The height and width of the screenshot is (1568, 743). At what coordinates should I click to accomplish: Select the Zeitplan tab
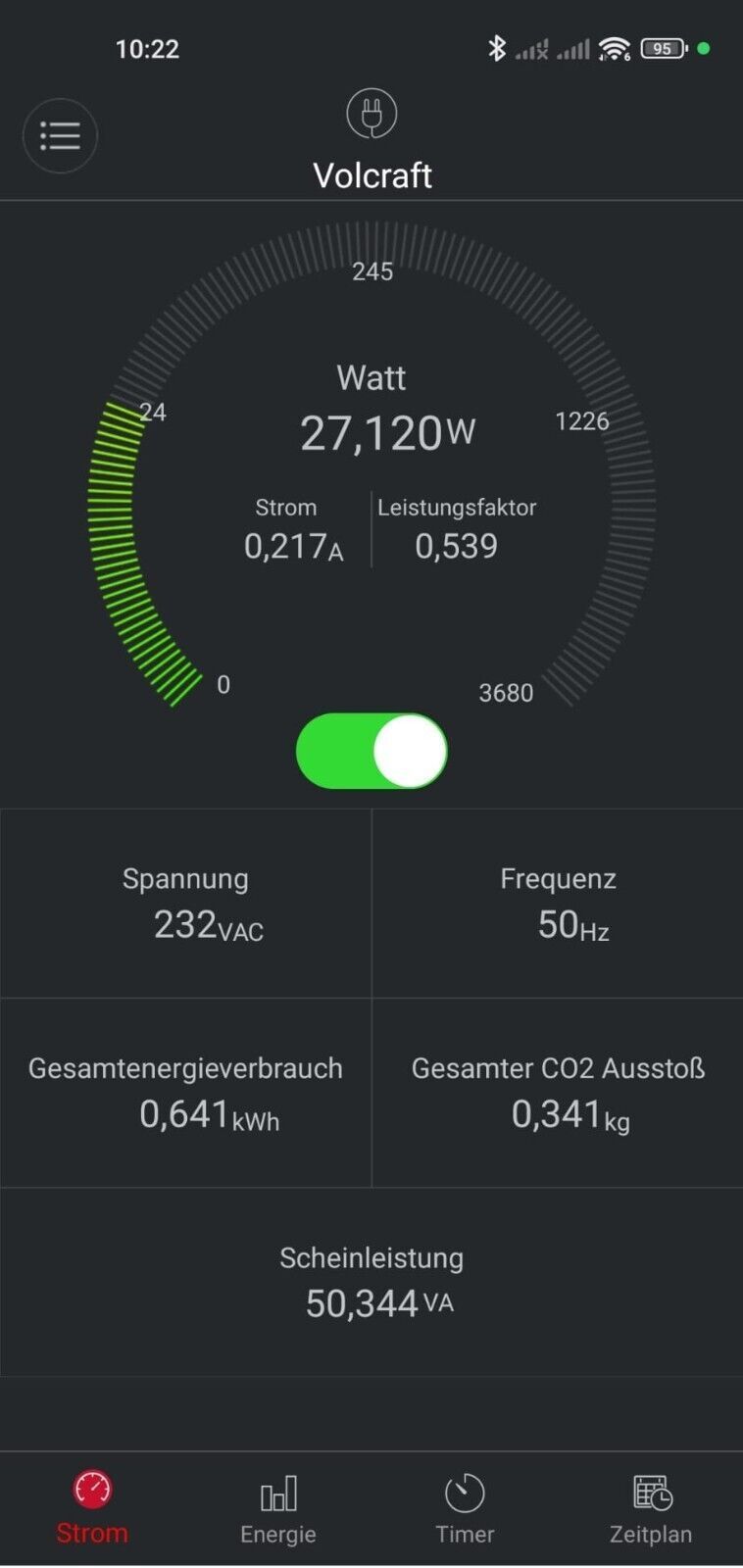click(651, 1507)
